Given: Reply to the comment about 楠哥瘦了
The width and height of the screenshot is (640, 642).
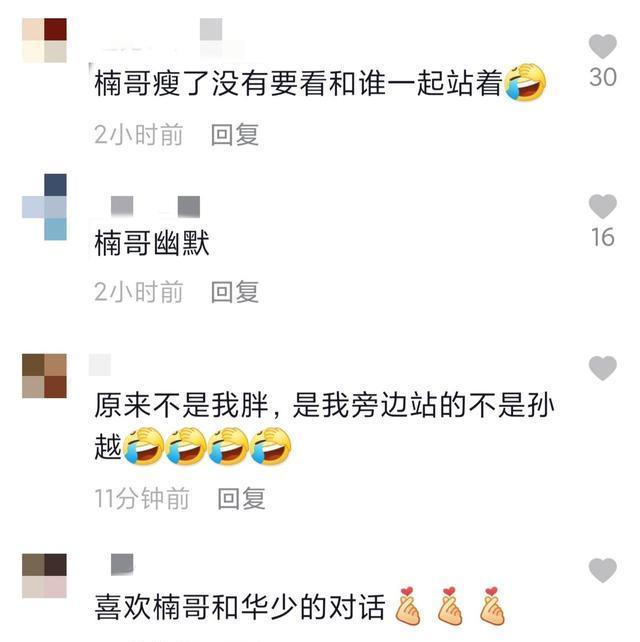Looking at the screenshot, I should point(235,135).
